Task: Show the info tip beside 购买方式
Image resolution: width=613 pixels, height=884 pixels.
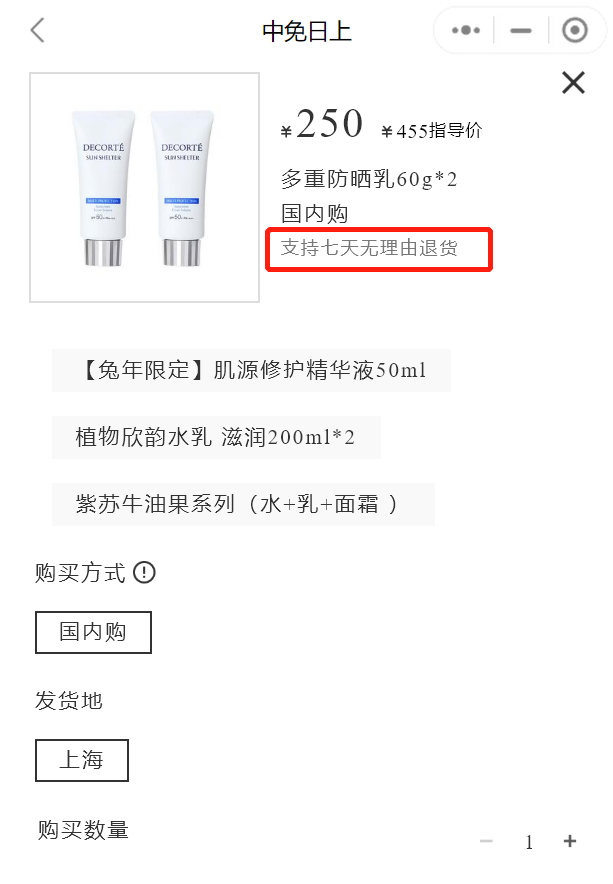Action: (x=145, y=573)
